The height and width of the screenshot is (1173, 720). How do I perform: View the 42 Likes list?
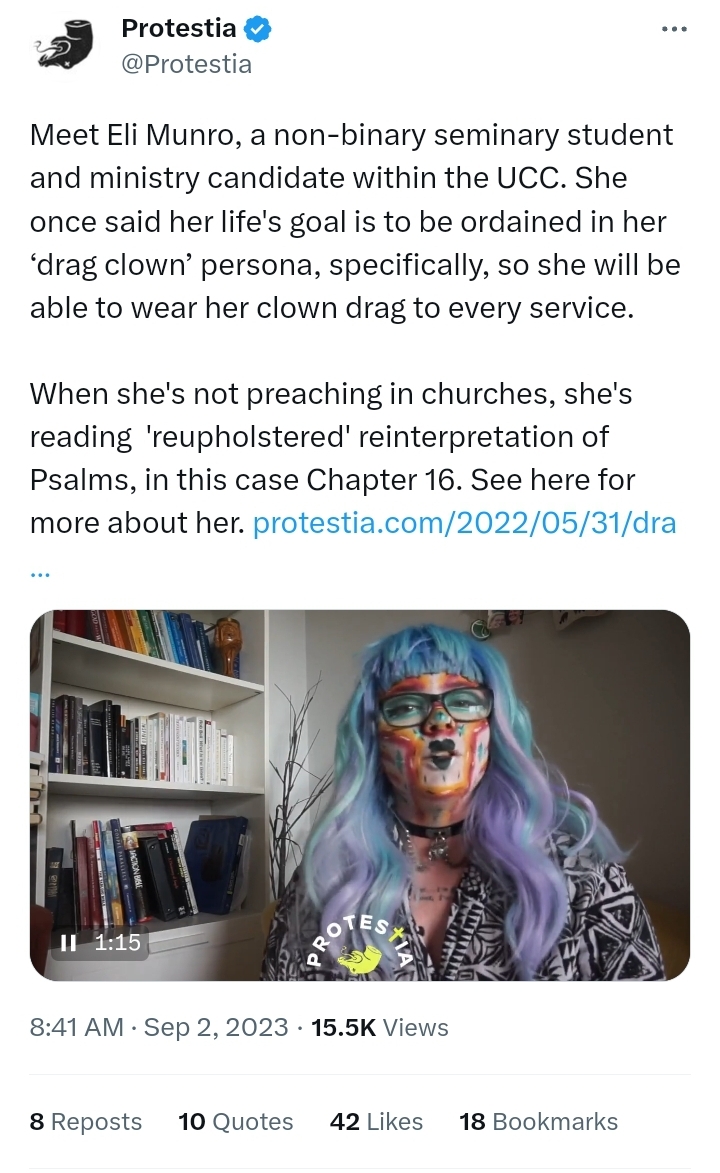(x=376, y=1122)
